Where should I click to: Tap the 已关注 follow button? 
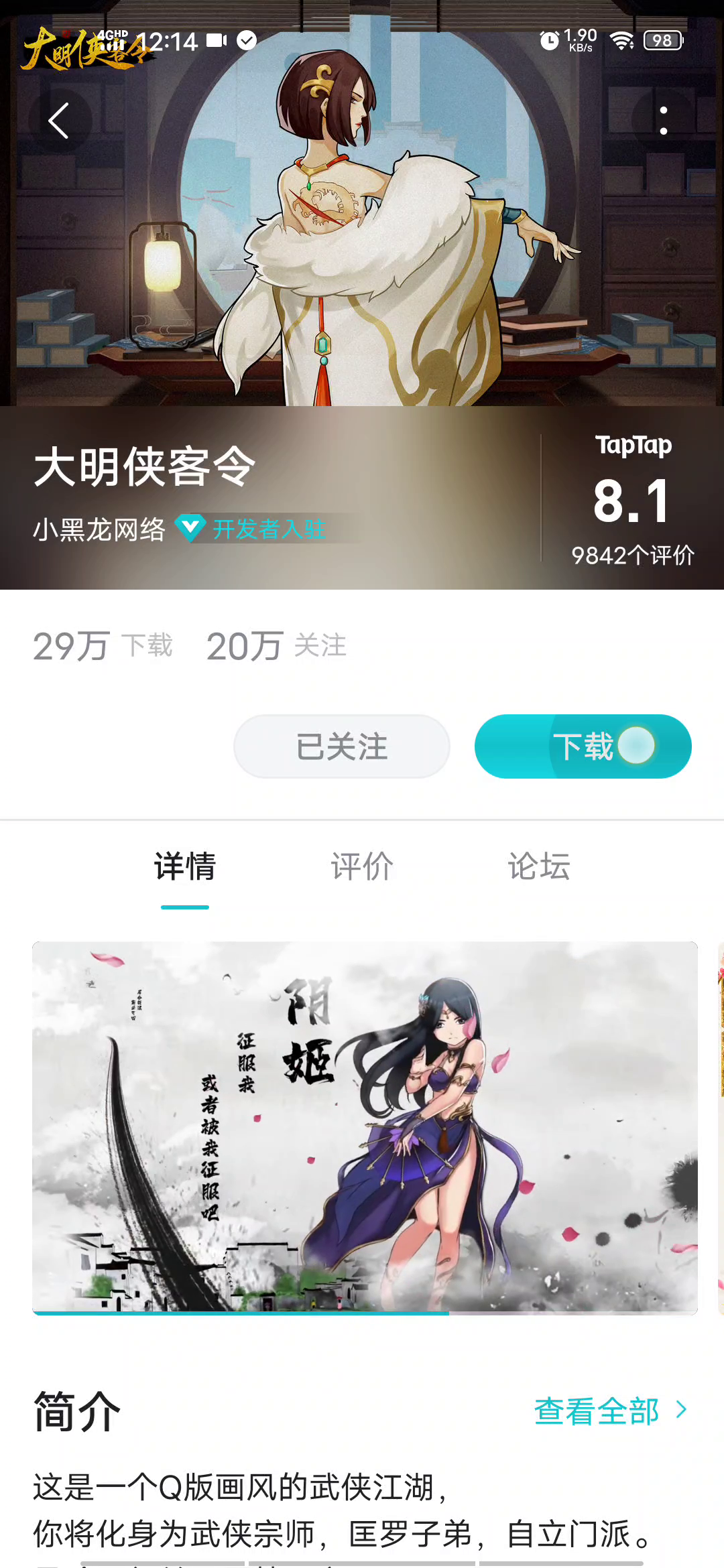coord(342,746)
